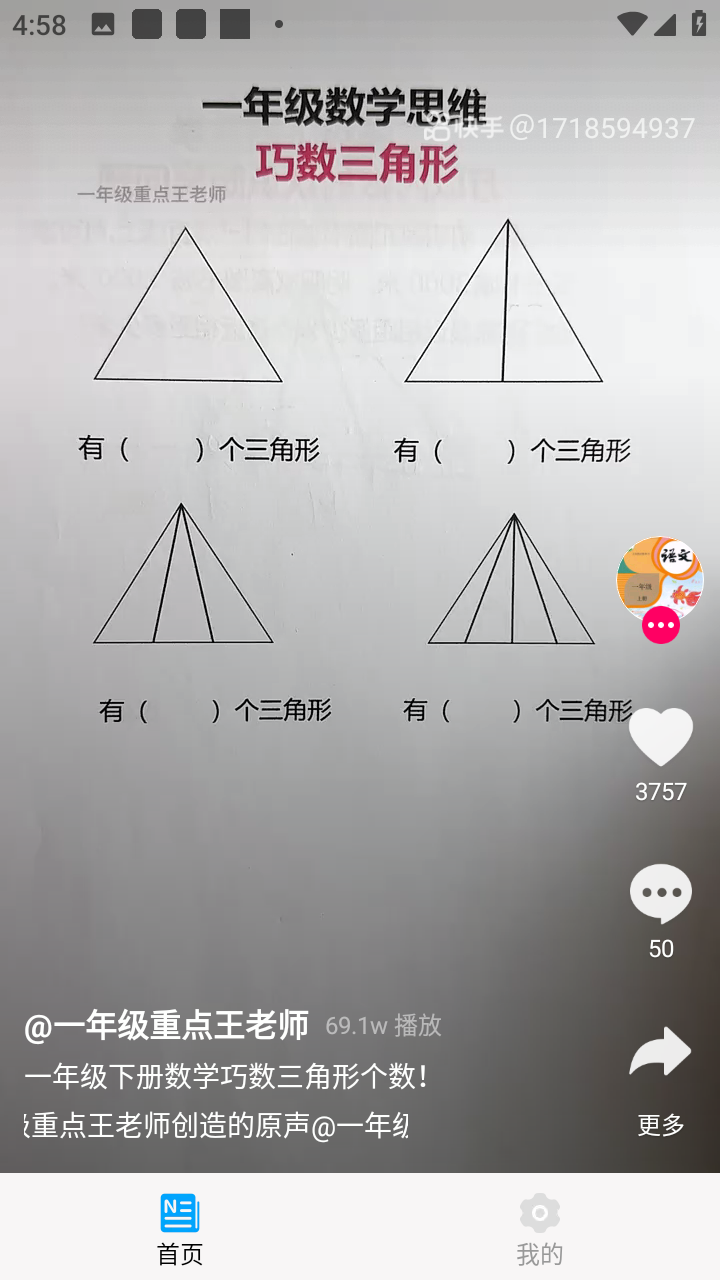
Task: Open the original sound link 原声
Action: [x=216, y=1125]
